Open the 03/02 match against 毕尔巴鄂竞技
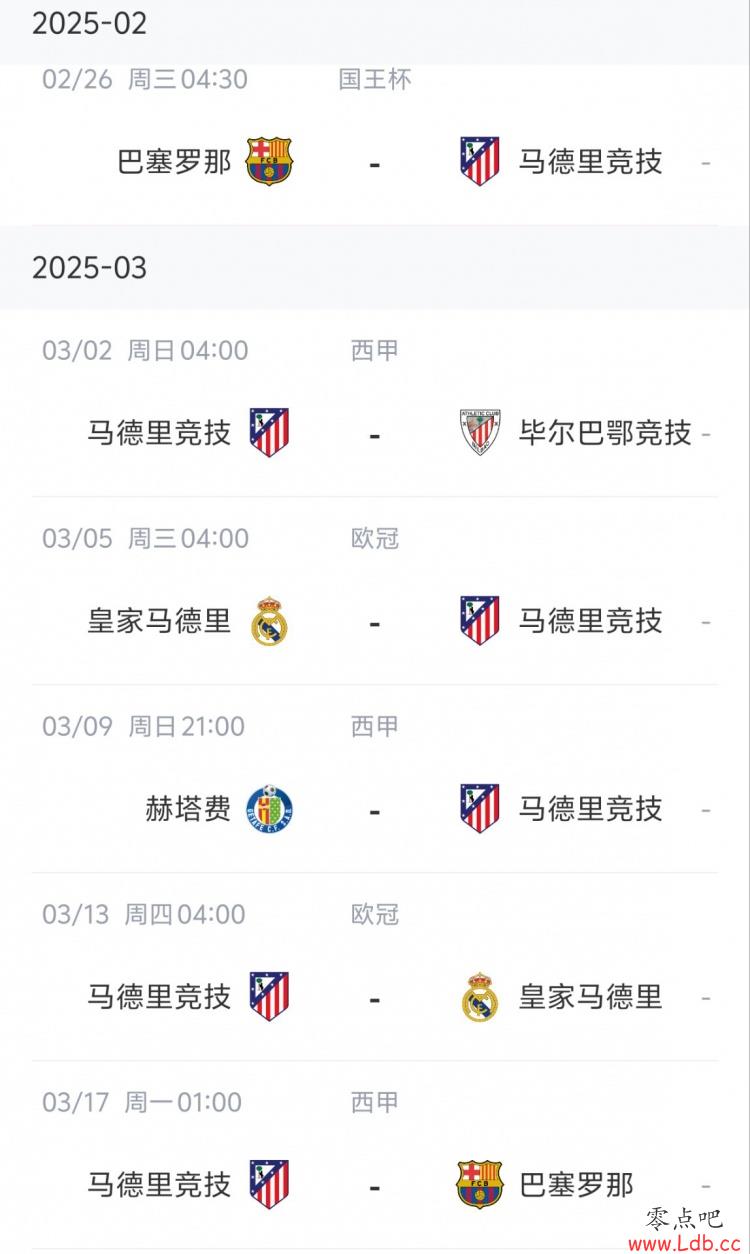The width and height of the screenshot is (750, 1254). point(375,404)
